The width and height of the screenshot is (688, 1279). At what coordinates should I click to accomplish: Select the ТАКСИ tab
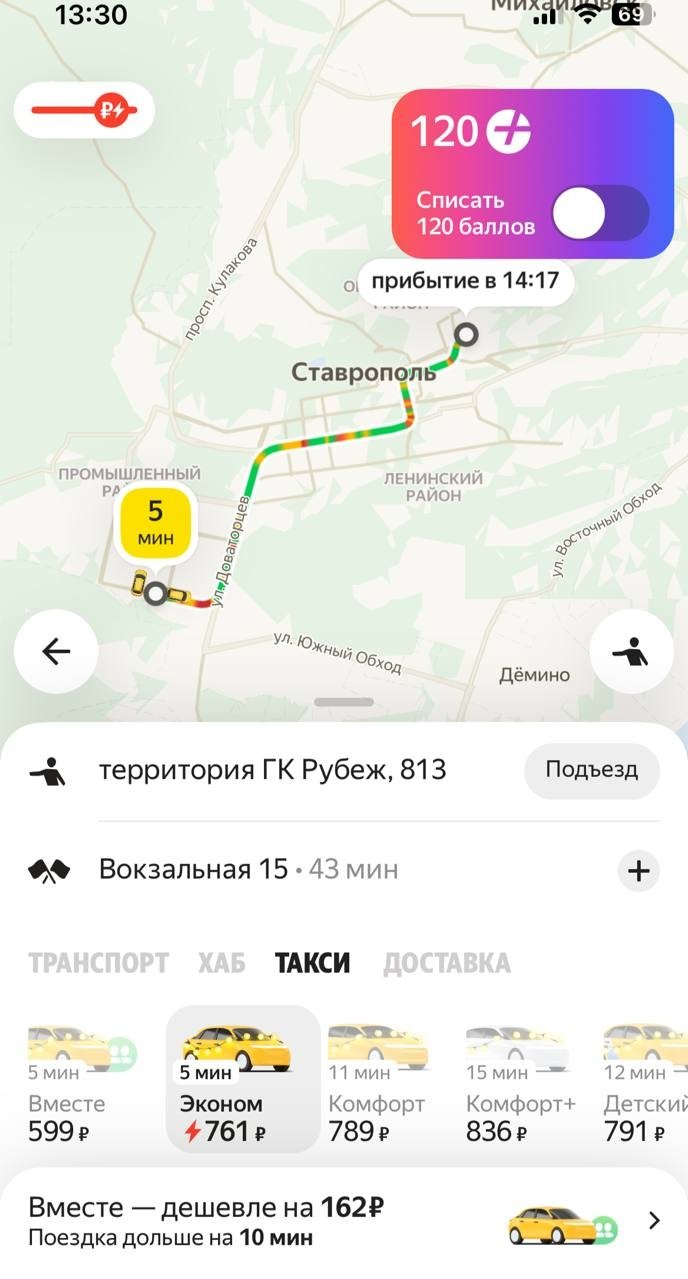pos(313,963)
